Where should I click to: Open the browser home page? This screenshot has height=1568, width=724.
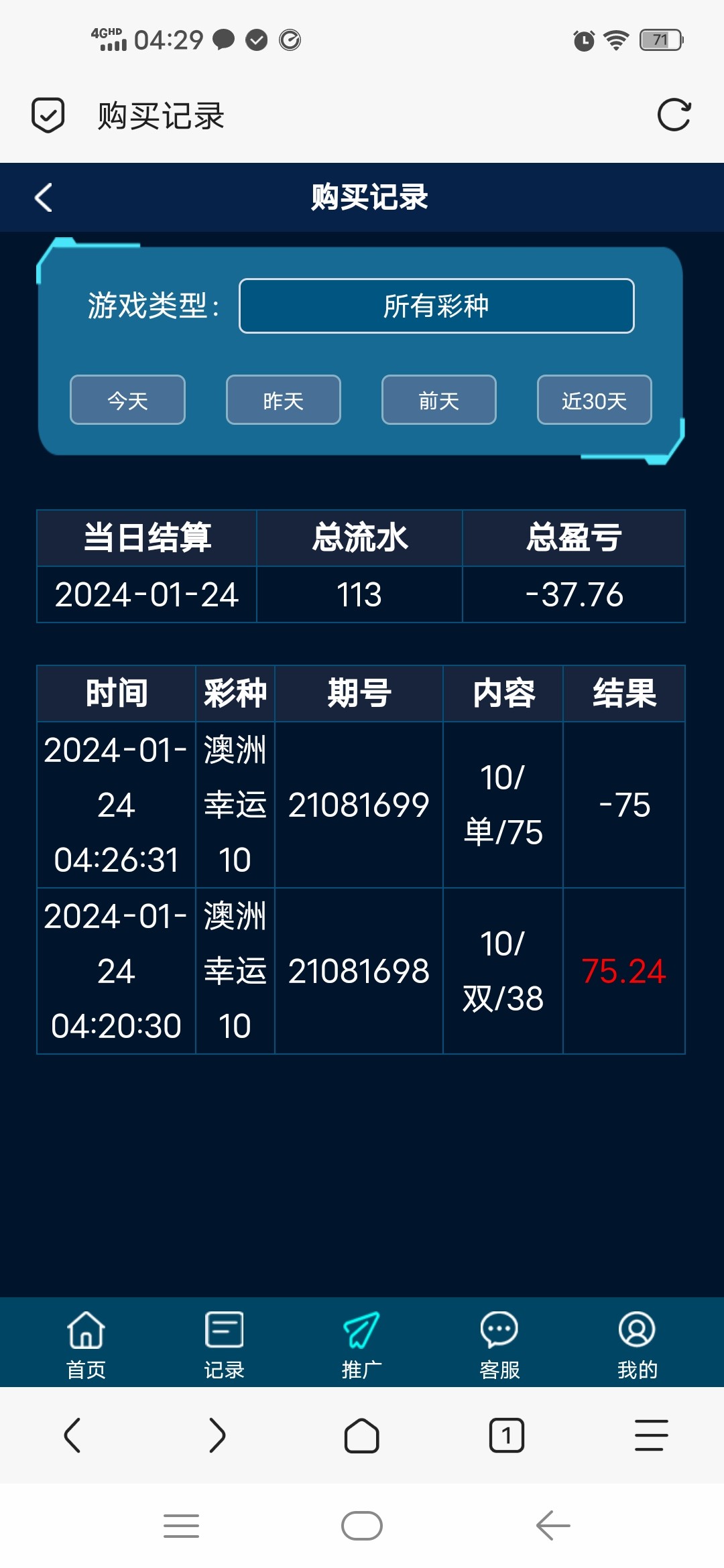(x=362, y=1435)
